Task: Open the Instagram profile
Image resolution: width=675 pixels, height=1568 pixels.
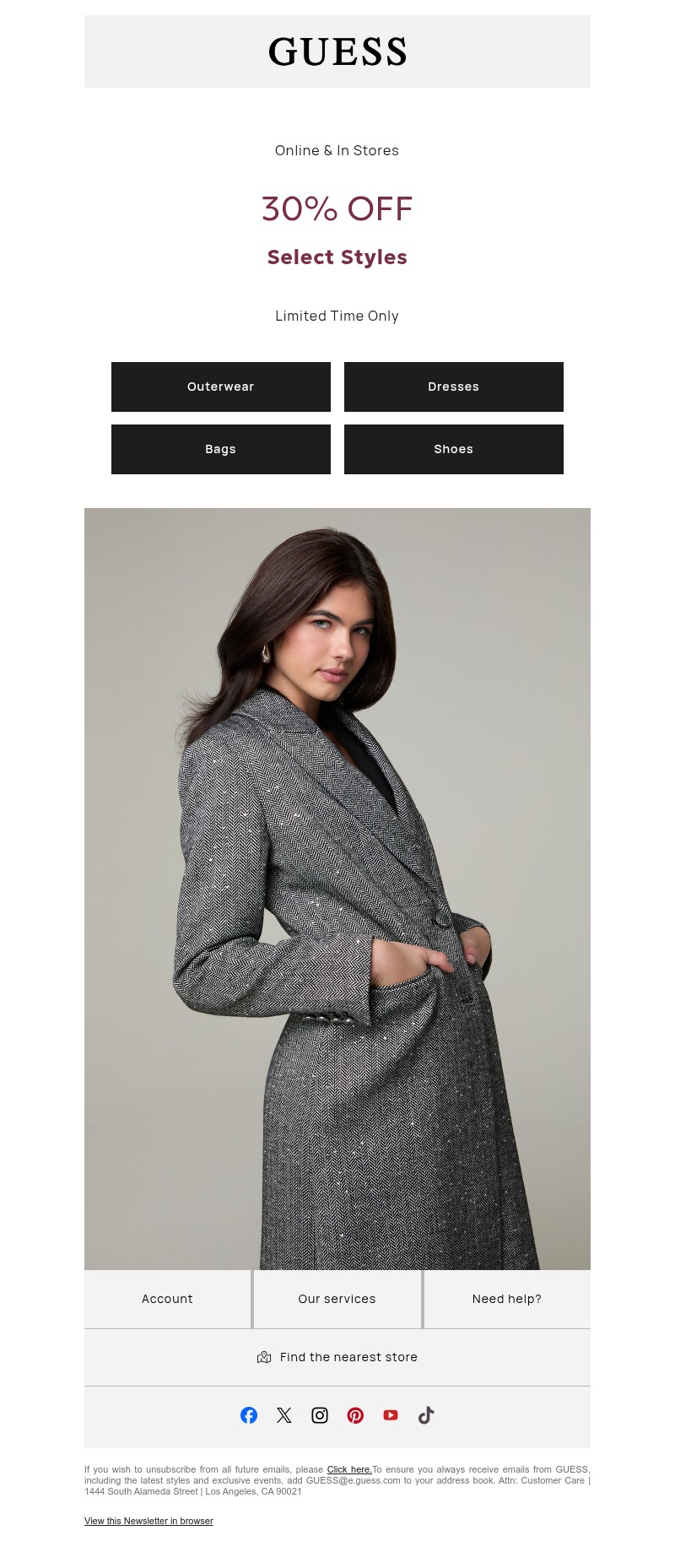Action: pos(320,1415)
